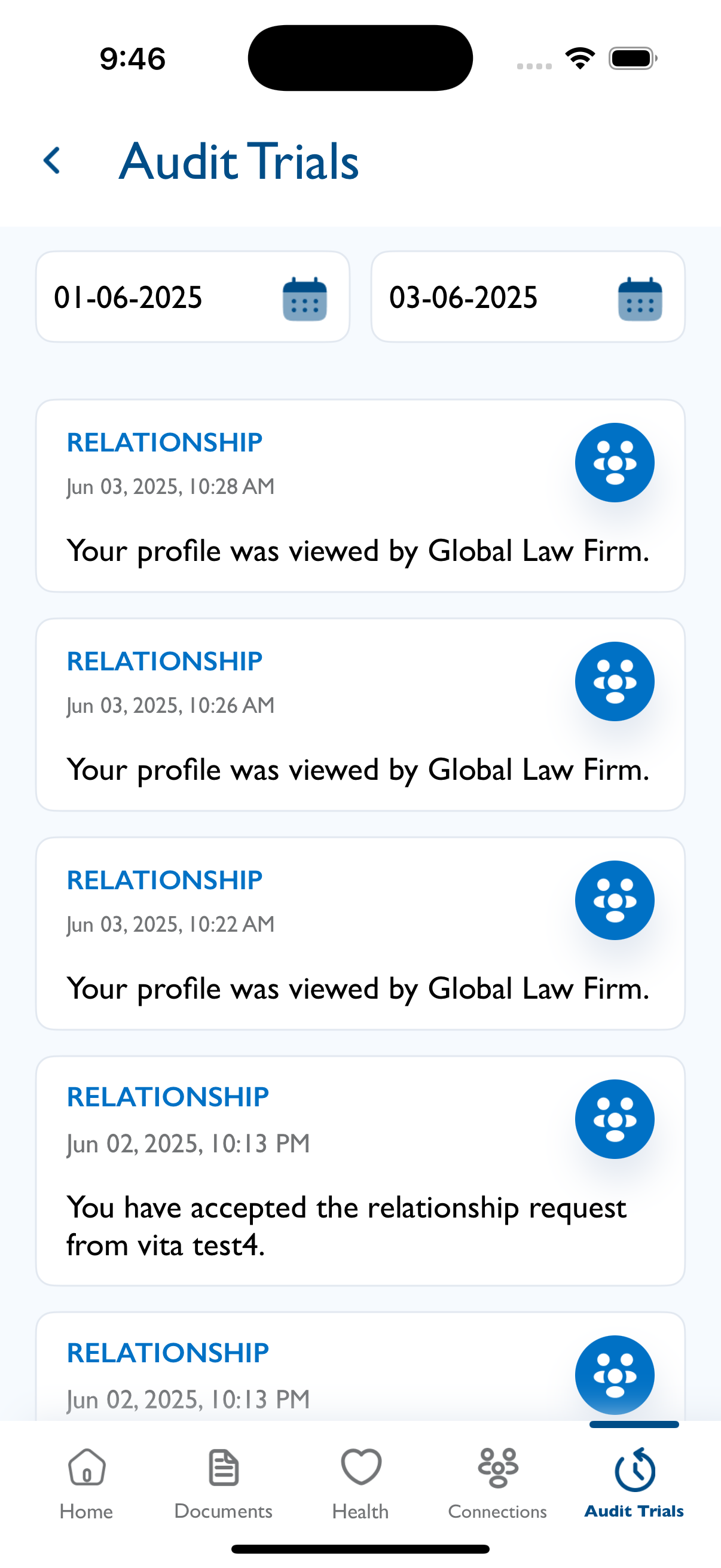The width and height of the screenshot is (721, 1568).
Task: Select the Audit Trials tab
Action: tap(634, 1484)
